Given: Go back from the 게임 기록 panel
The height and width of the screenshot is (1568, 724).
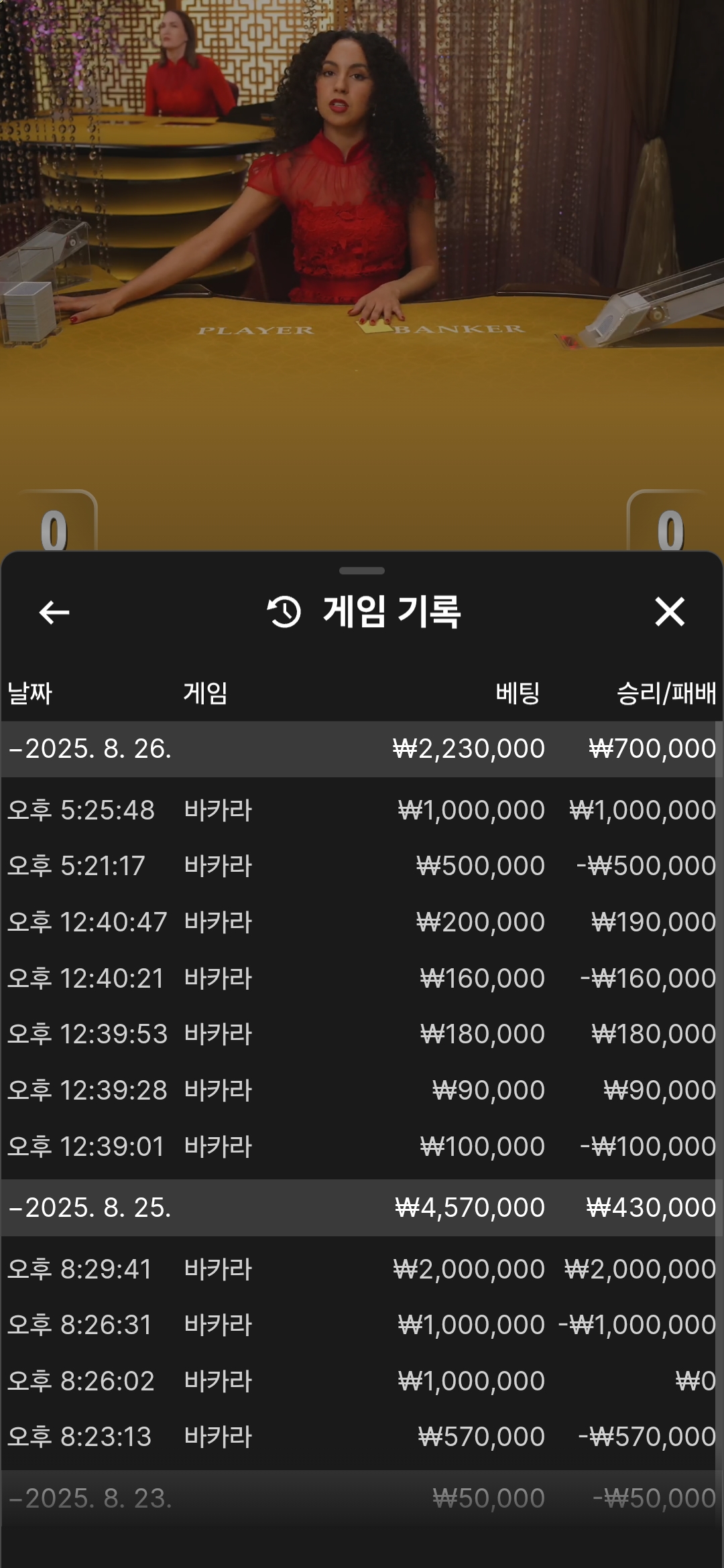Looking at the screenshot, I should (54, 612).
